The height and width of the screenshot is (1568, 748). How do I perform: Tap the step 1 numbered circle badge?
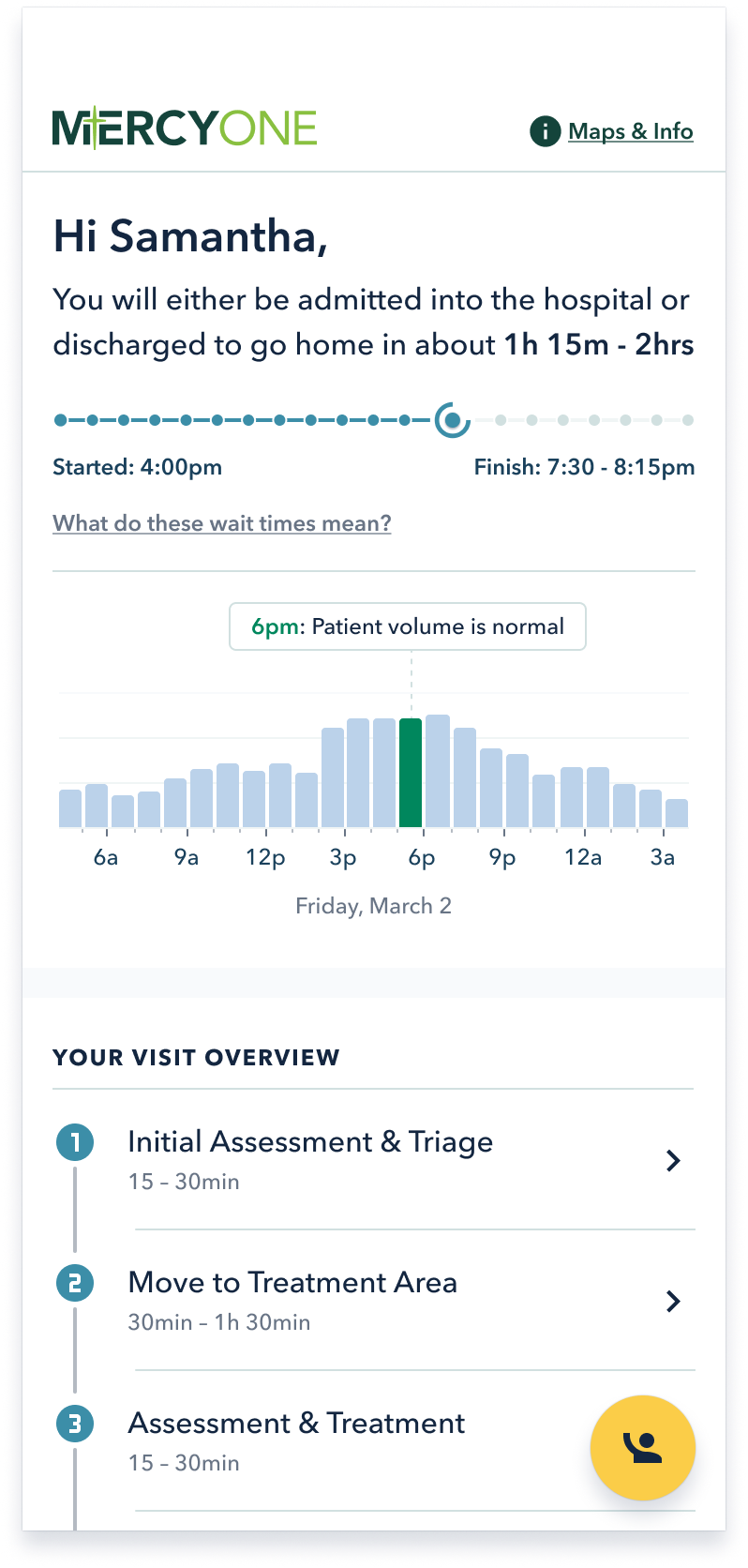[75, 1142]
